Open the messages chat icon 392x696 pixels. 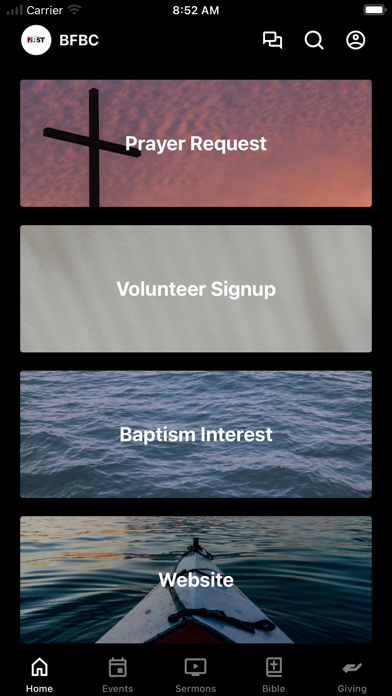pos(272,40)
